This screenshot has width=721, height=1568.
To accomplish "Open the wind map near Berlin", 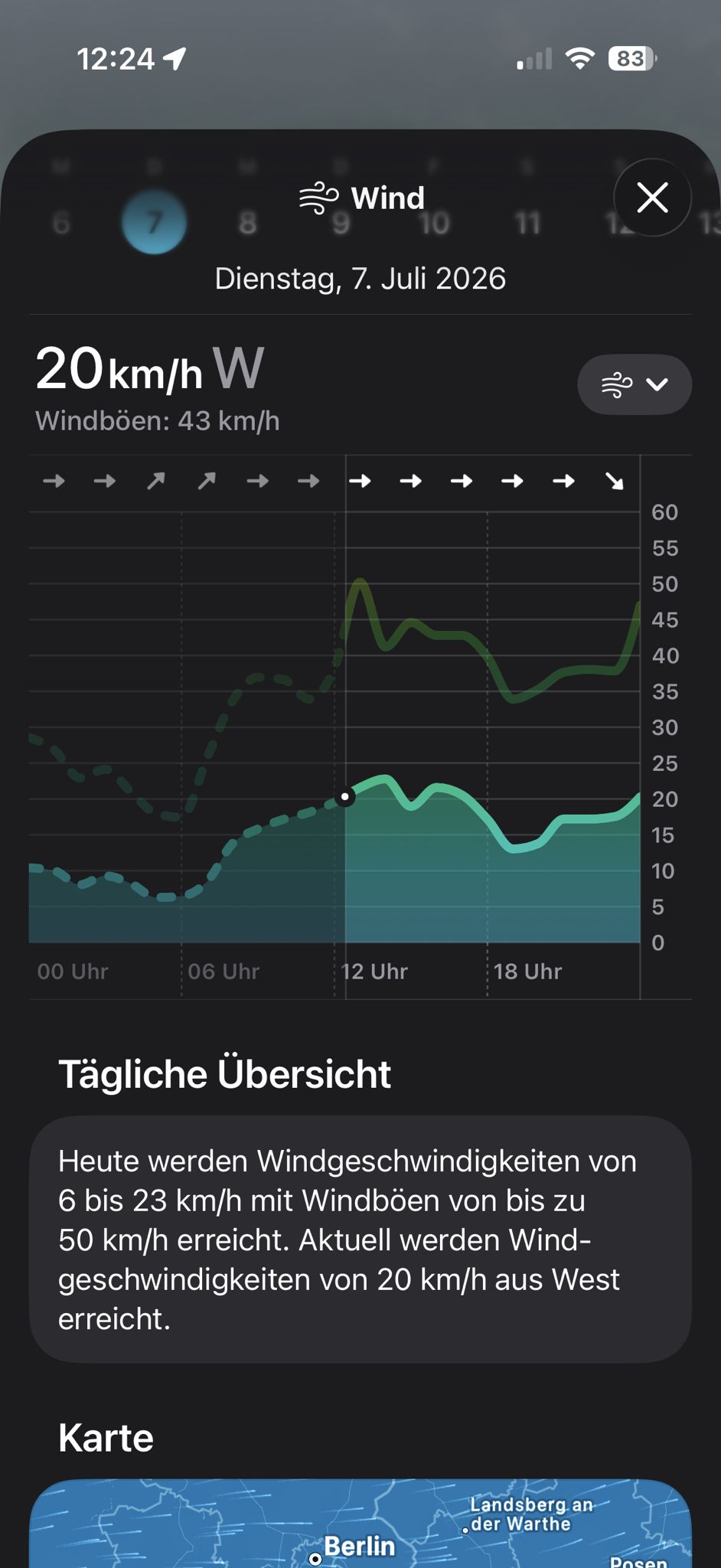I will pos(360,1523).
